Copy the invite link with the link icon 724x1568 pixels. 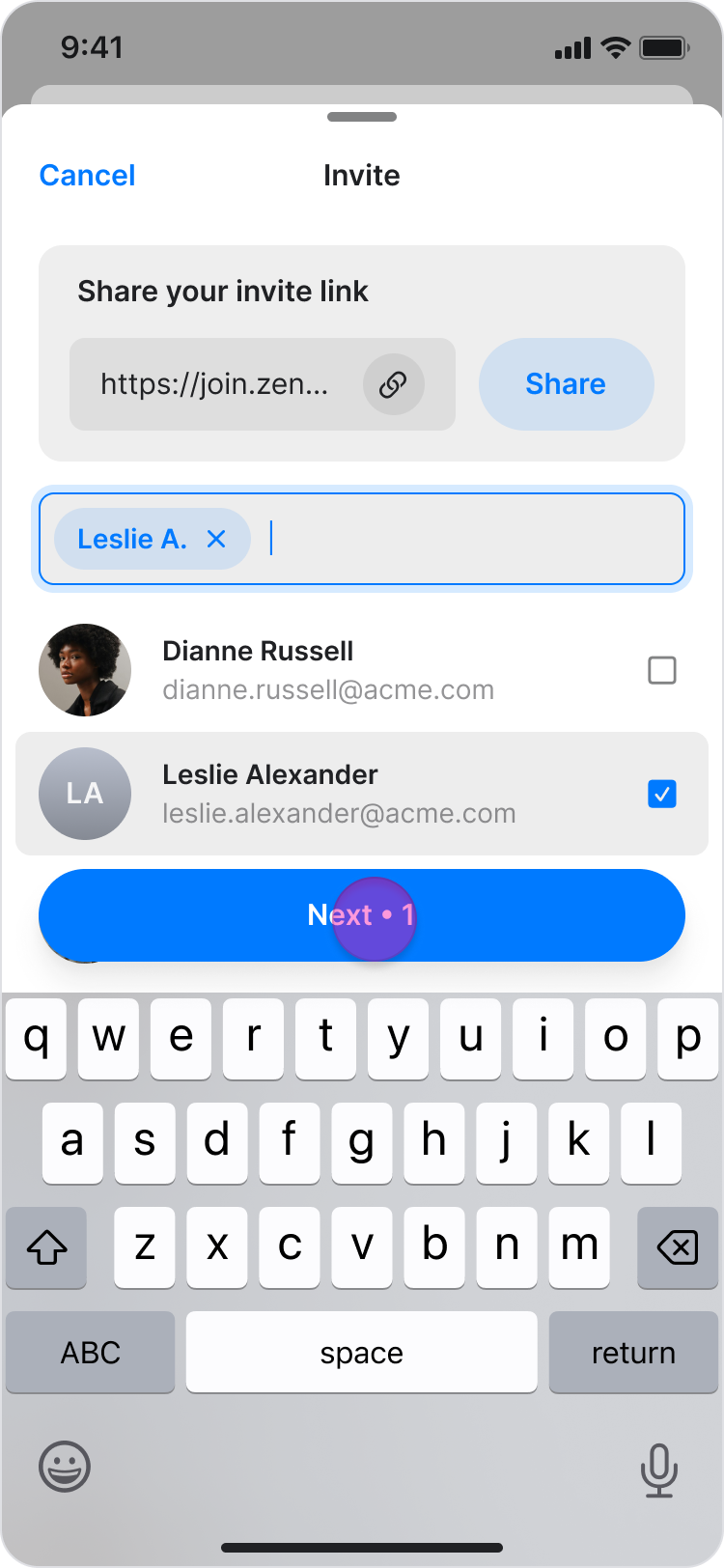(393, 384)
